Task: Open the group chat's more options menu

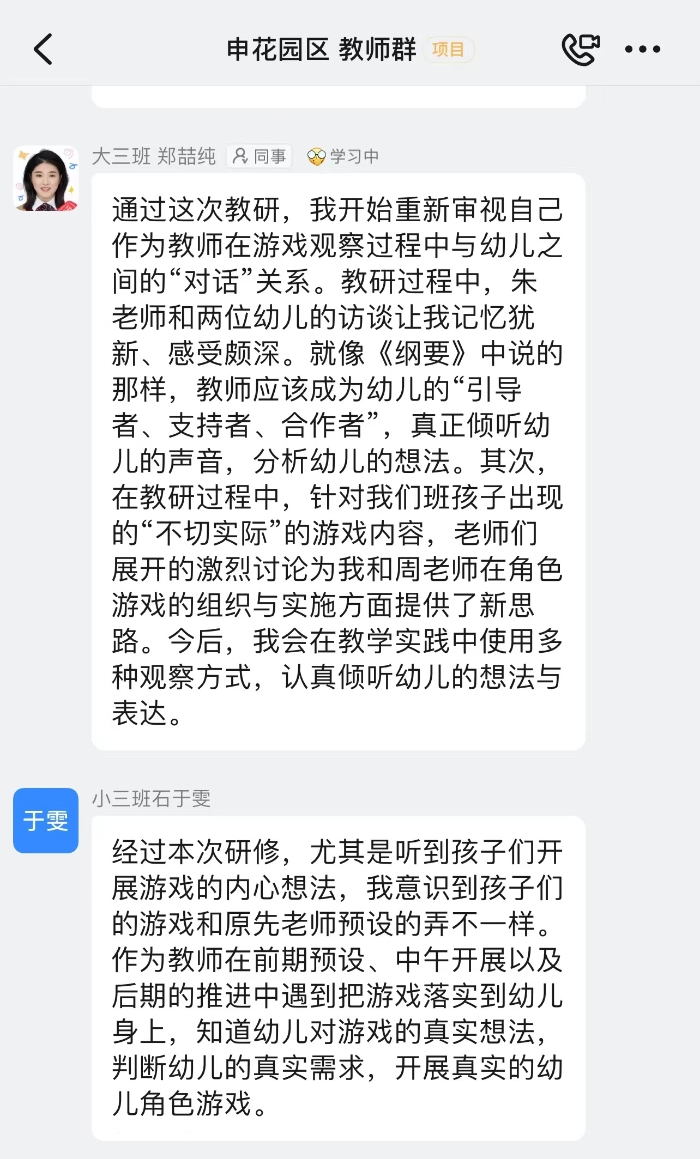Action: pyautogui.click(x=642, y=49)
